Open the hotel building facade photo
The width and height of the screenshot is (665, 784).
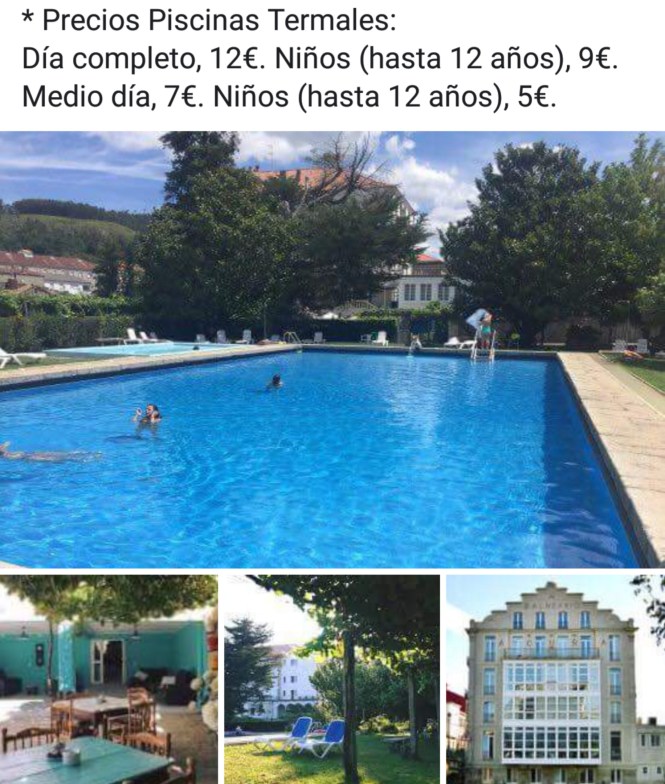tap(554, 679)
